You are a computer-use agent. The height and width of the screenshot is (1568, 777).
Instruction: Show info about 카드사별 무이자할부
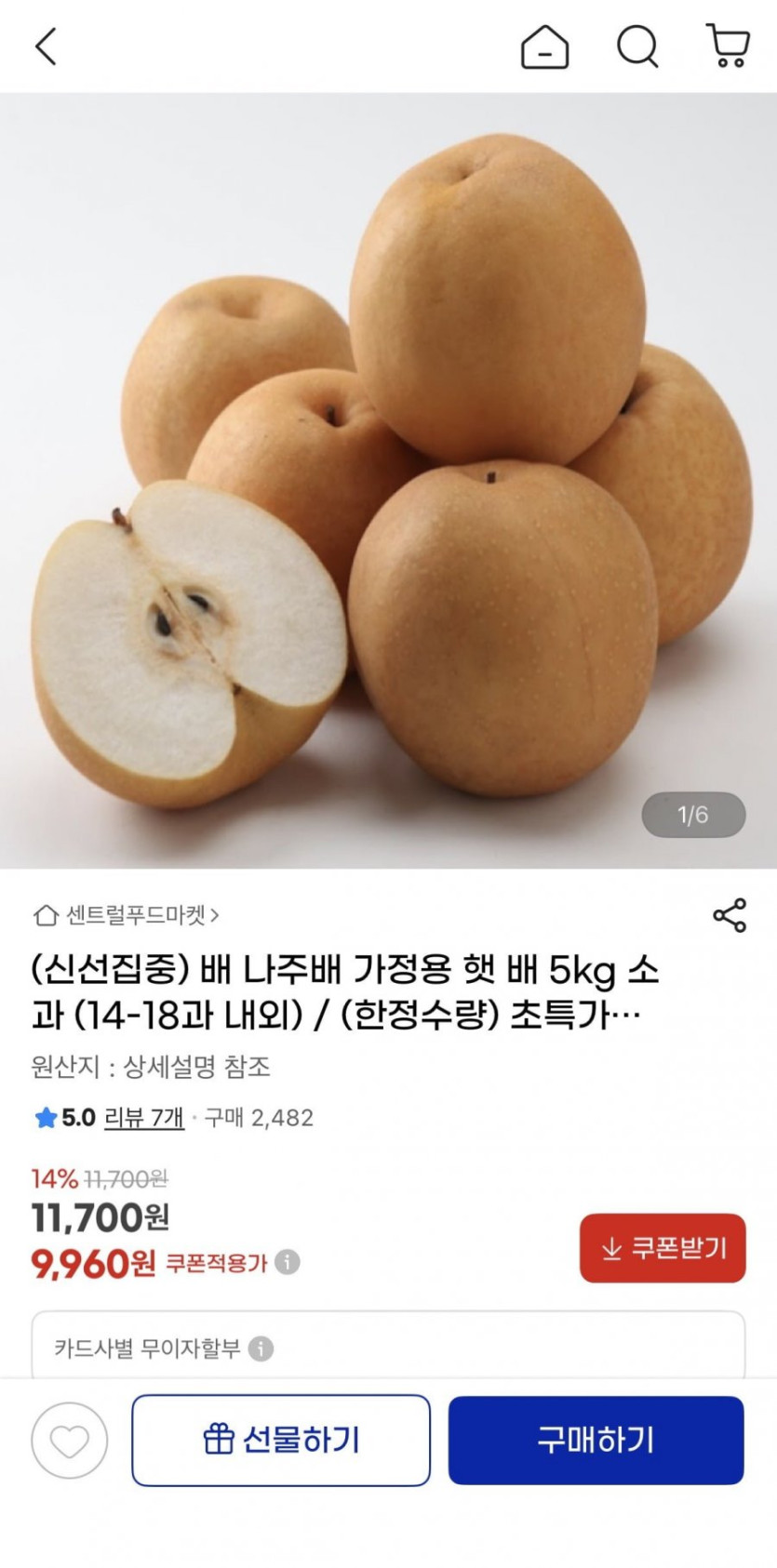coord(261,1349)
